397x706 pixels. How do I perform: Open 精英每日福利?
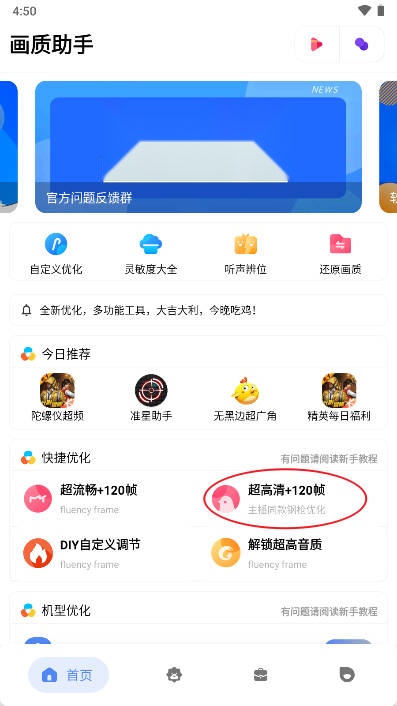coord(339,398)
